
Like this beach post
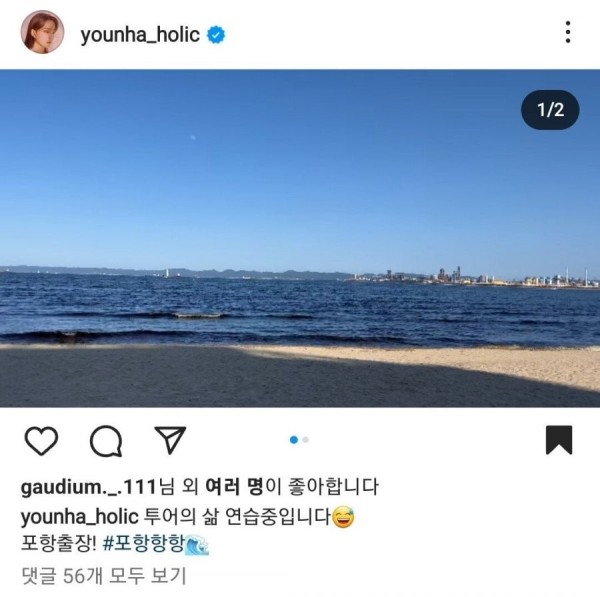[41, 440]
